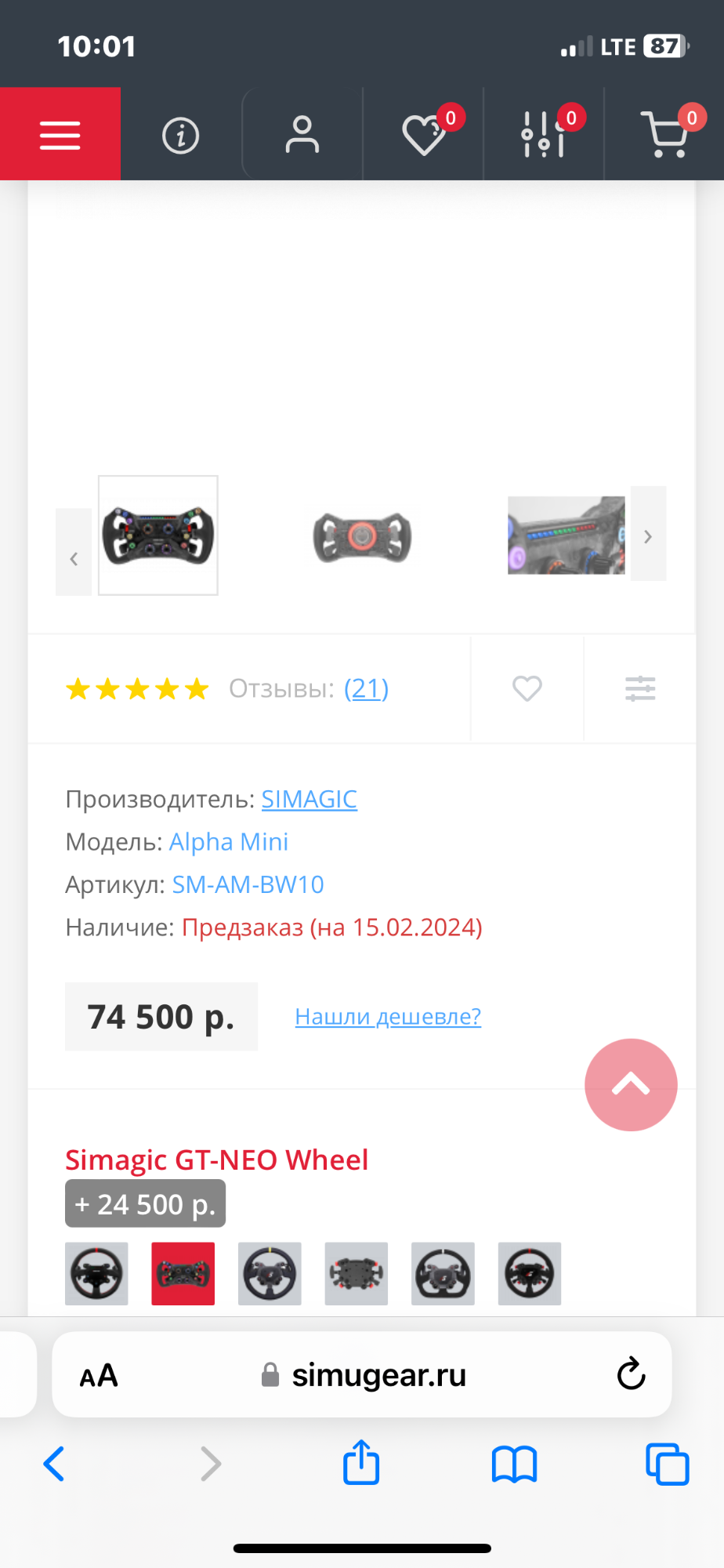Viewport: 724px width, 1568px height.
Task: Show previous gallery thumbnails
Action: pyautogui.click(x=74, y=559)
